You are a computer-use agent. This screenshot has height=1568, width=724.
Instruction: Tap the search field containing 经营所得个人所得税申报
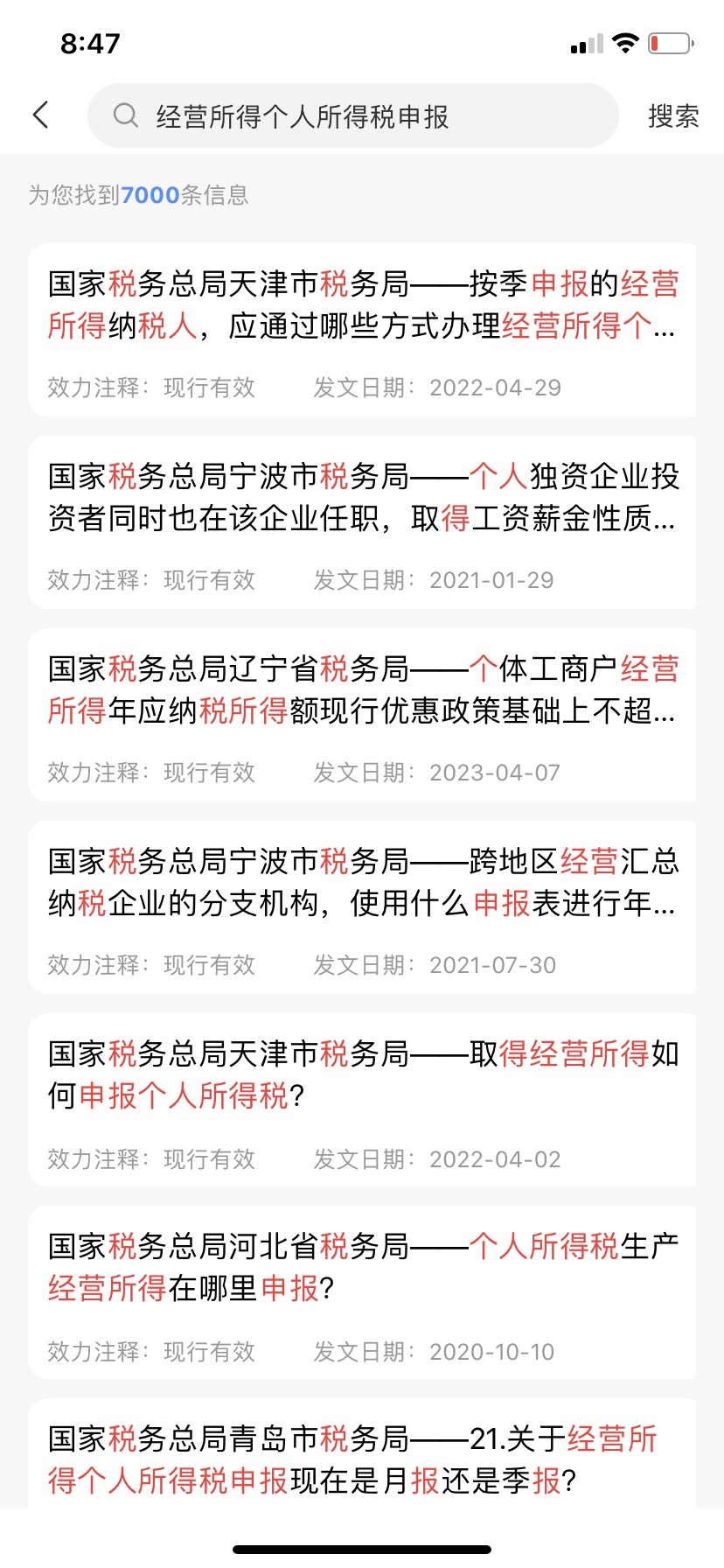pos(353,115)
